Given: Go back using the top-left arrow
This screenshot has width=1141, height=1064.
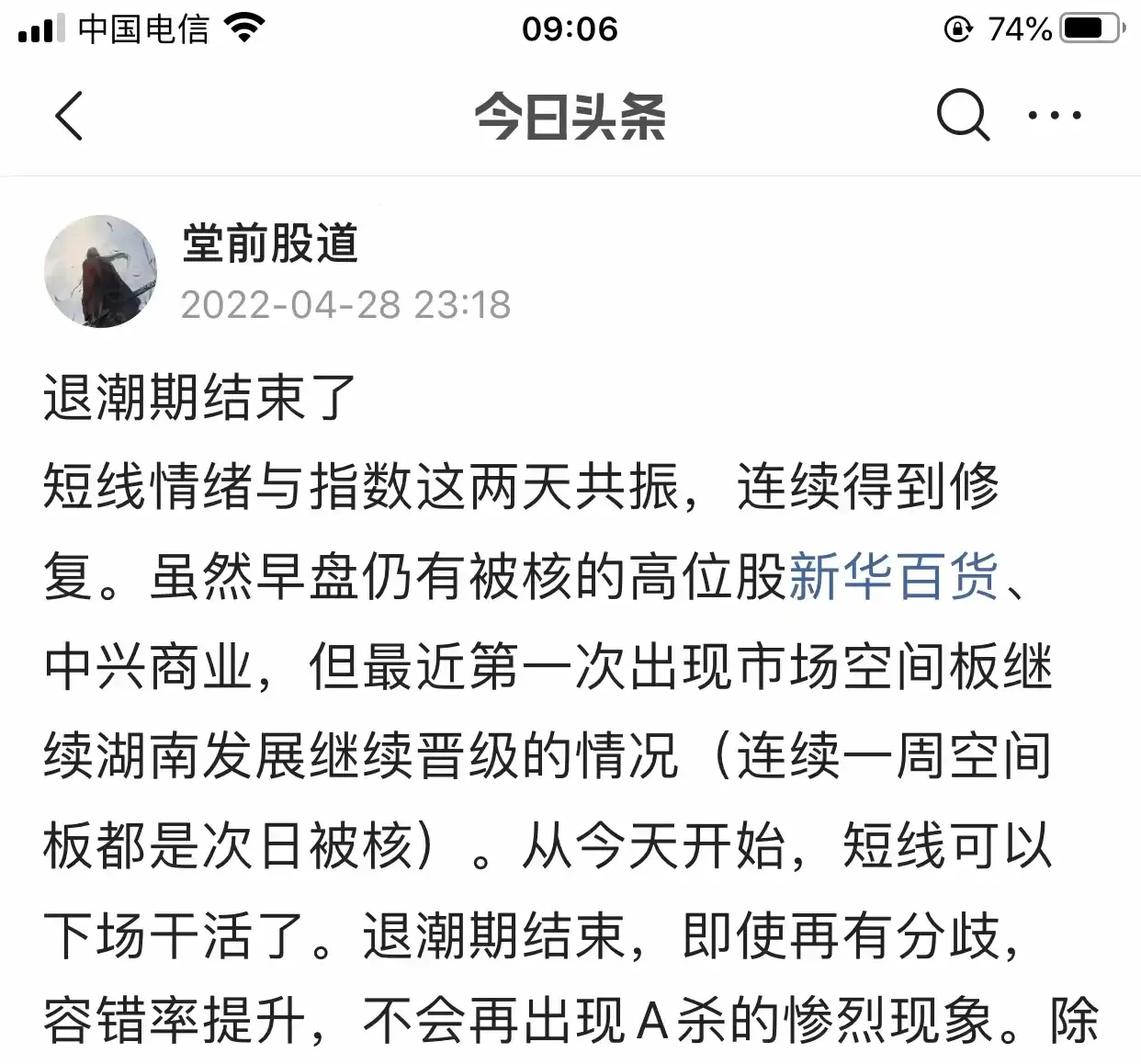Looking at the screenshot, I should 69,117.
